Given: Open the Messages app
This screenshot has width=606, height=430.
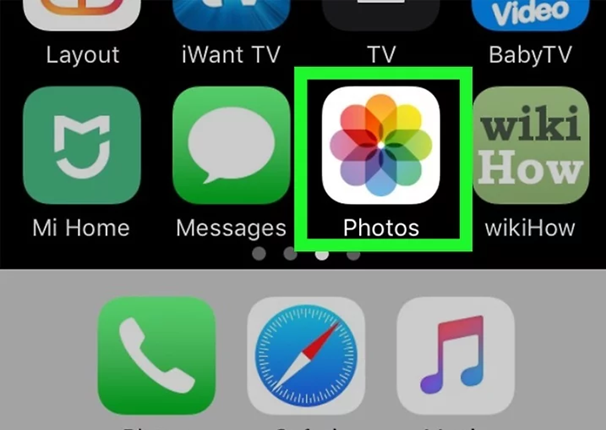Looking at the screenshot, I should pos(230,146).
